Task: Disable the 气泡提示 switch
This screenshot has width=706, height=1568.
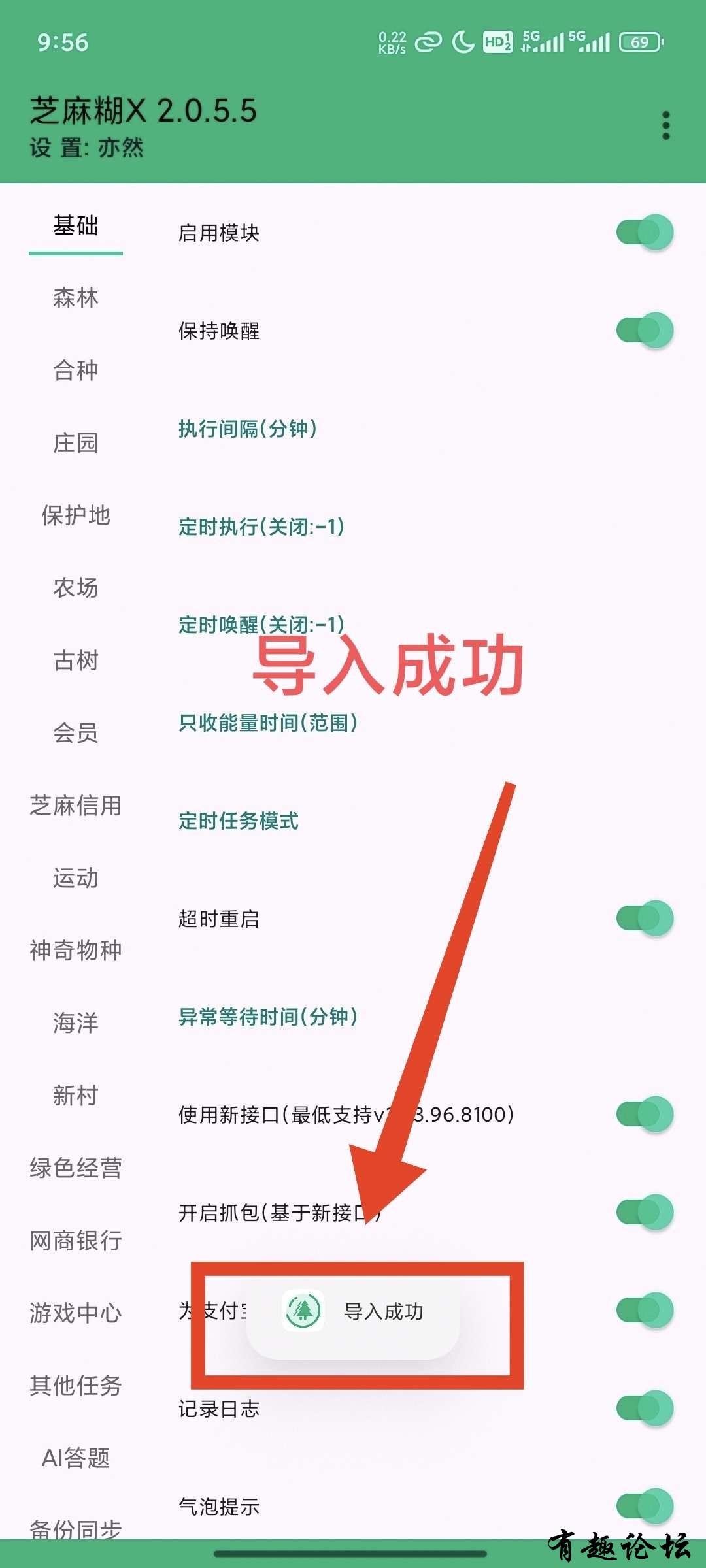Action: (x=645, y=1507)
